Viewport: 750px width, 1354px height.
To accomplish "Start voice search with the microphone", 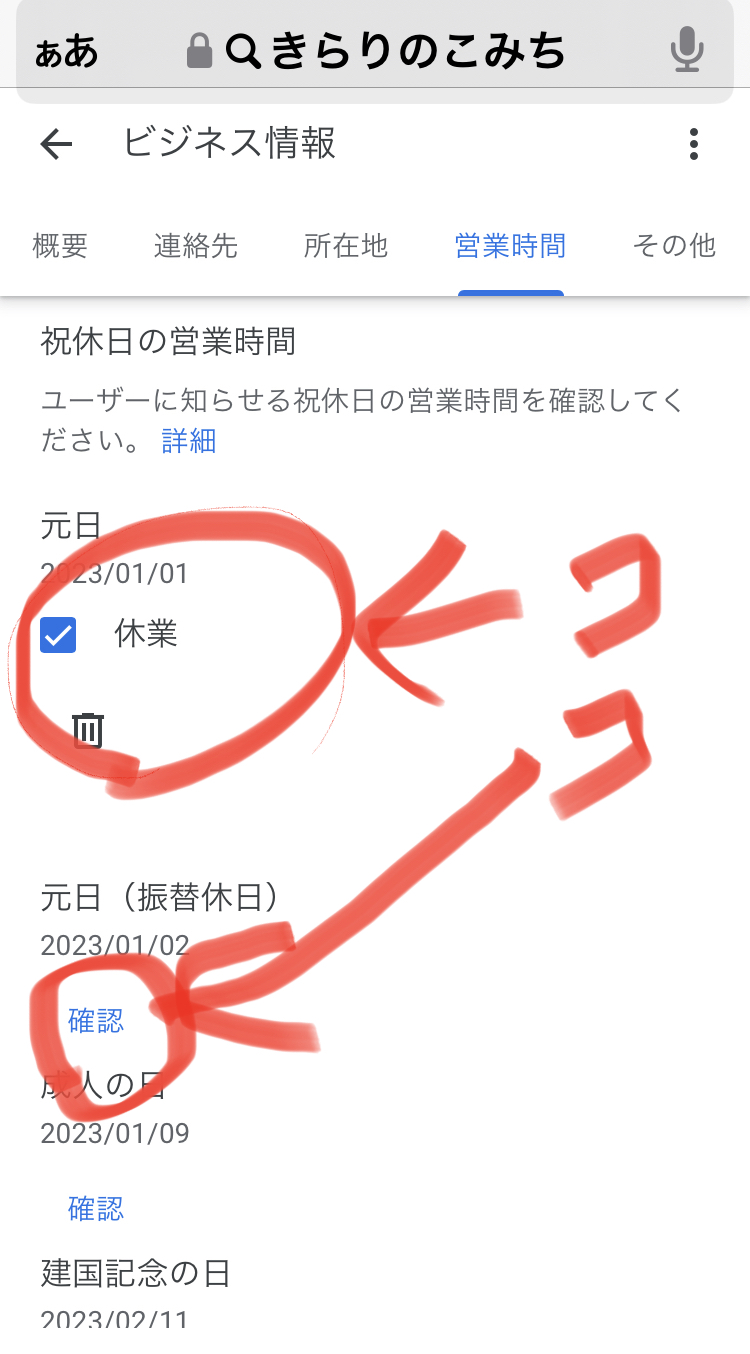I will 687,50.
